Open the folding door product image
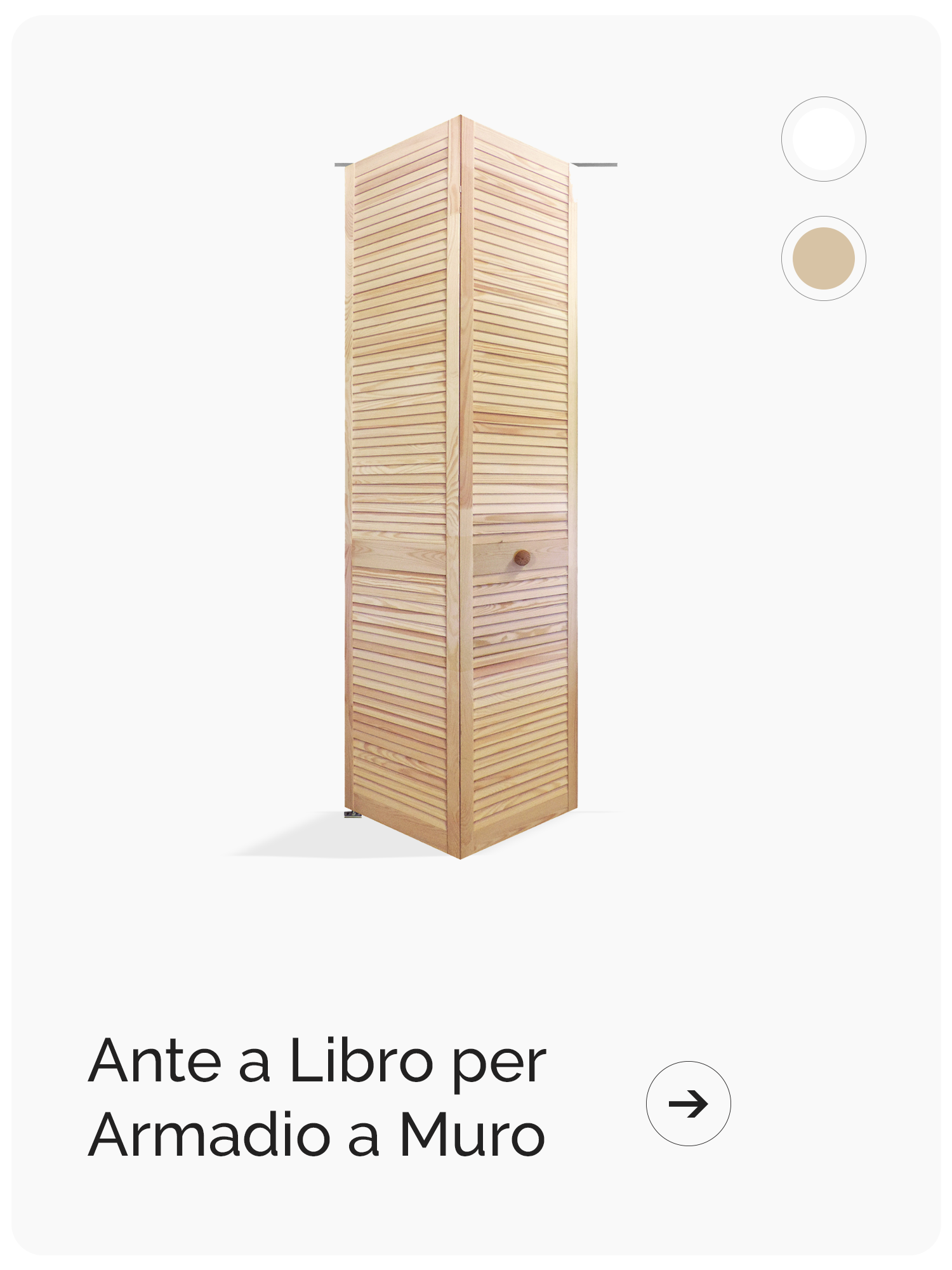The image size is (952, 1270). (461, 486)
